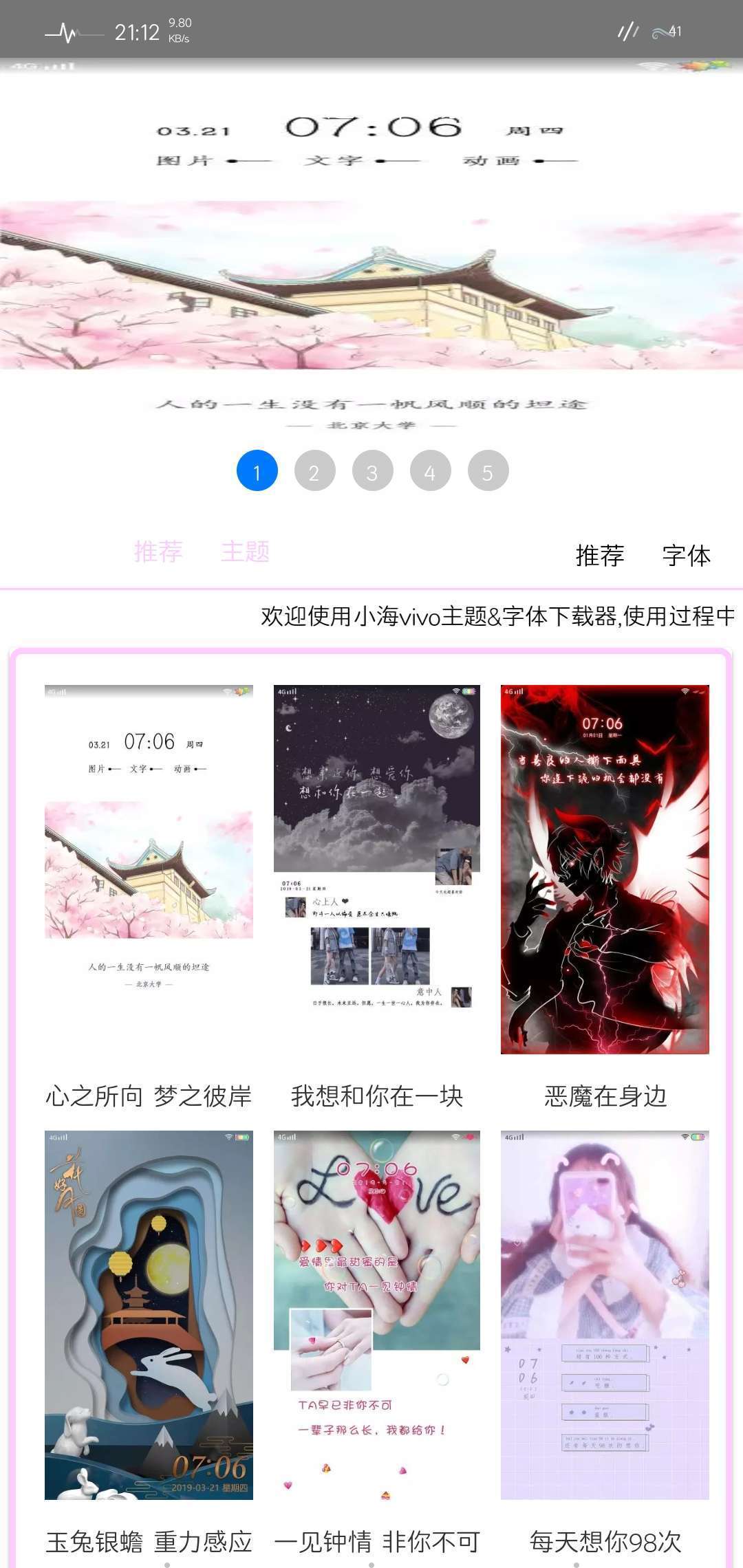Open theme 心之所向 梦之彼岸

coord(149,869)
